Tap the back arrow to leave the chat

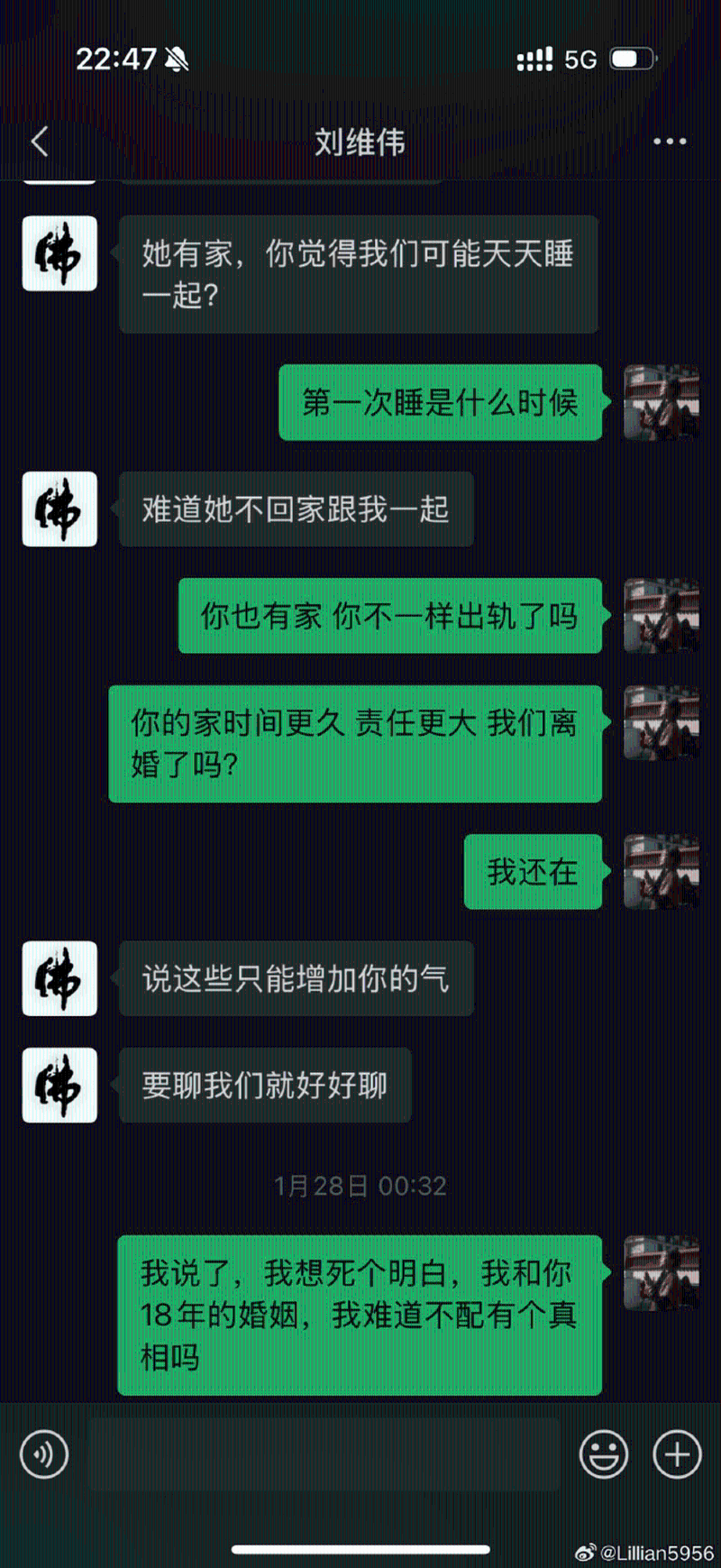click(38, 142)
